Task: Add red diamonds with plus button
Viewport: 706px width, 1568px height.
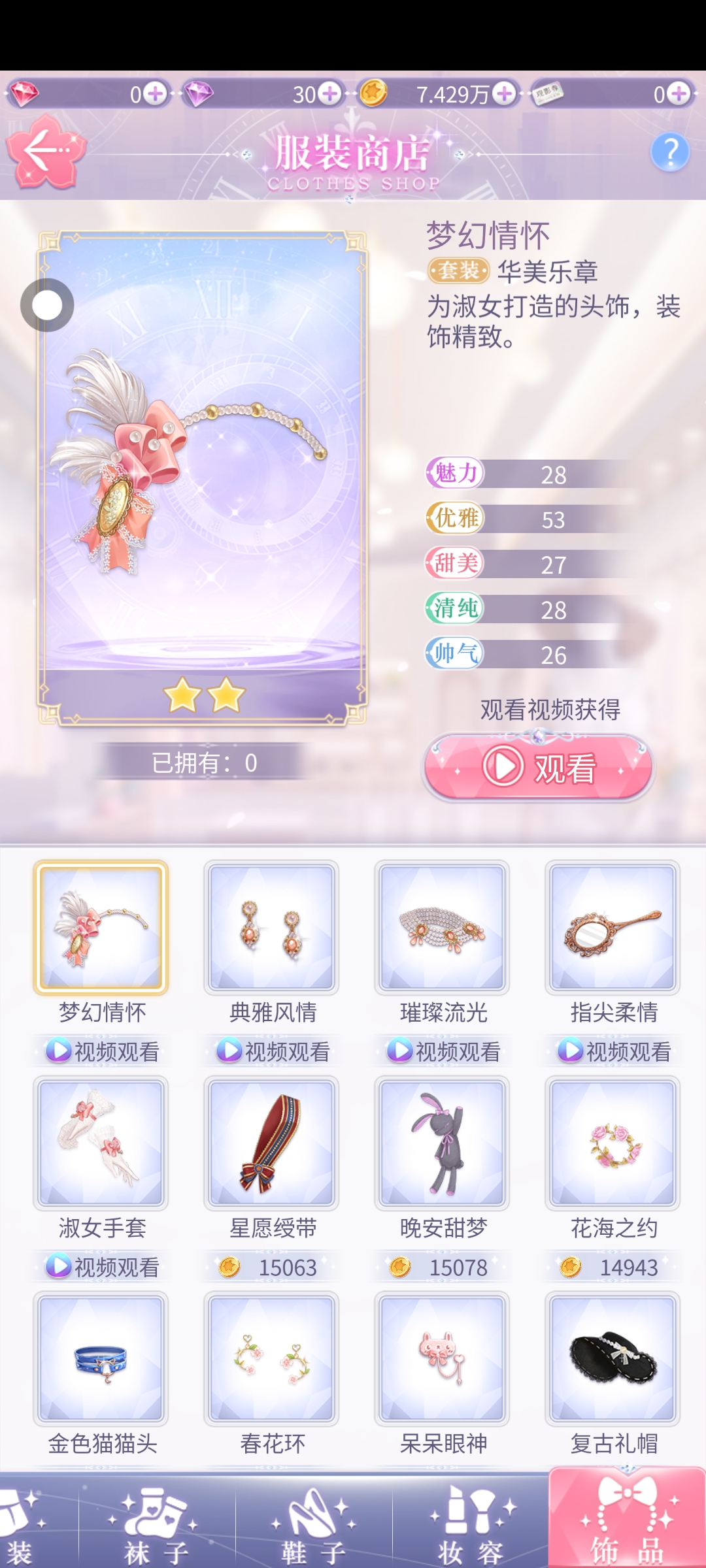Action: click(x=155, y=94)
